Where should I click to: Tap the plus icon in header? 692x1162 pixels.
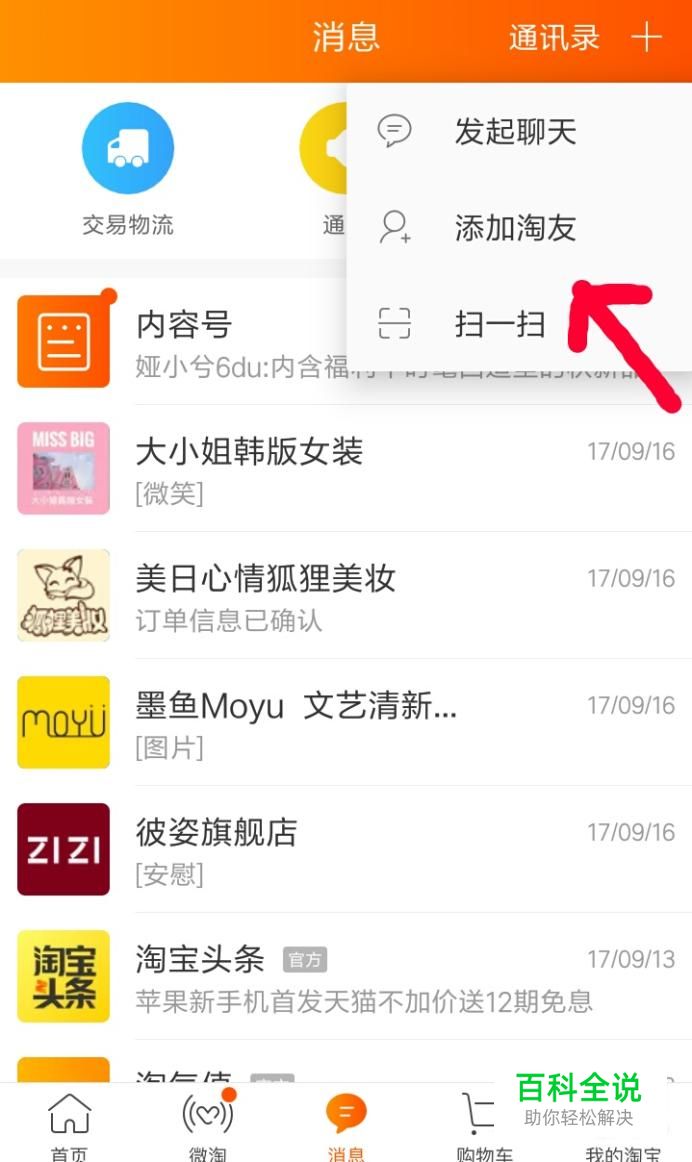click(647, 38)
